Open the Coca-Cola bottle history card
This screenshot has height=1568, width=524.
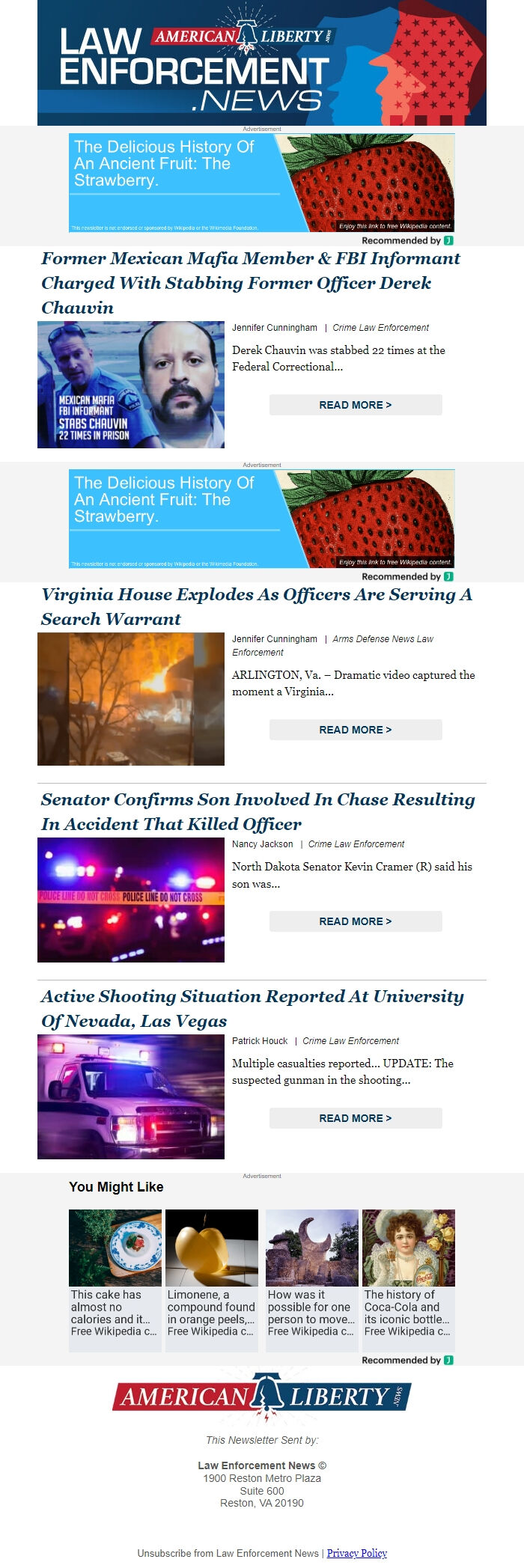pyautogui.click(x=408, y=1280)
